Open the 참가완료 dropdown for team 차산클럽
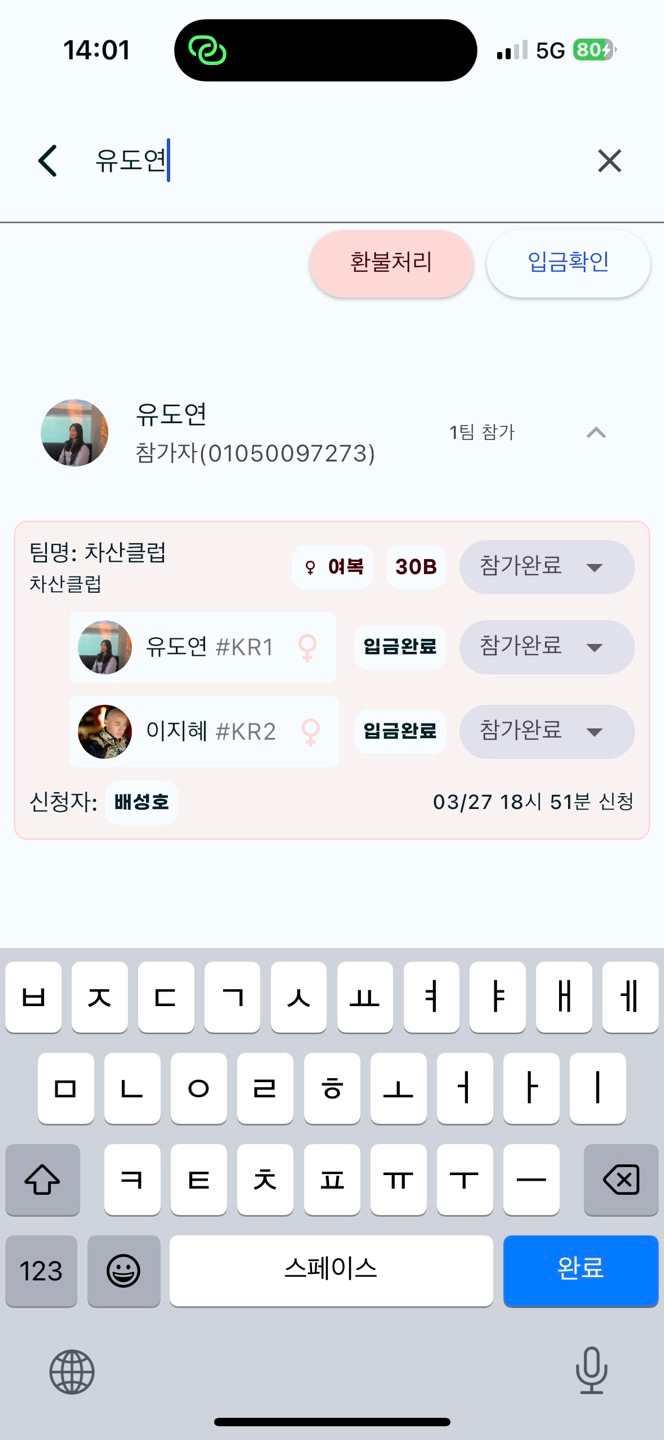 (547, 567)
